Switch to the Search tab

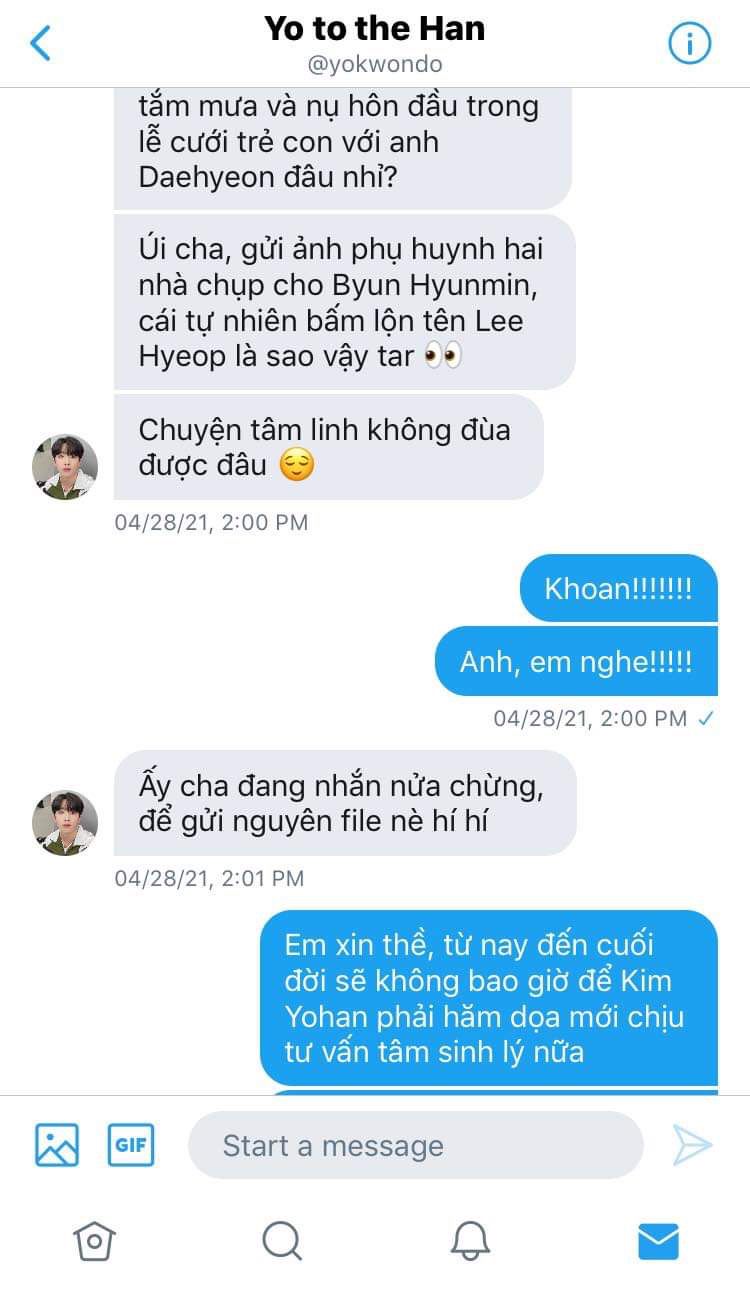(282, 1241)
